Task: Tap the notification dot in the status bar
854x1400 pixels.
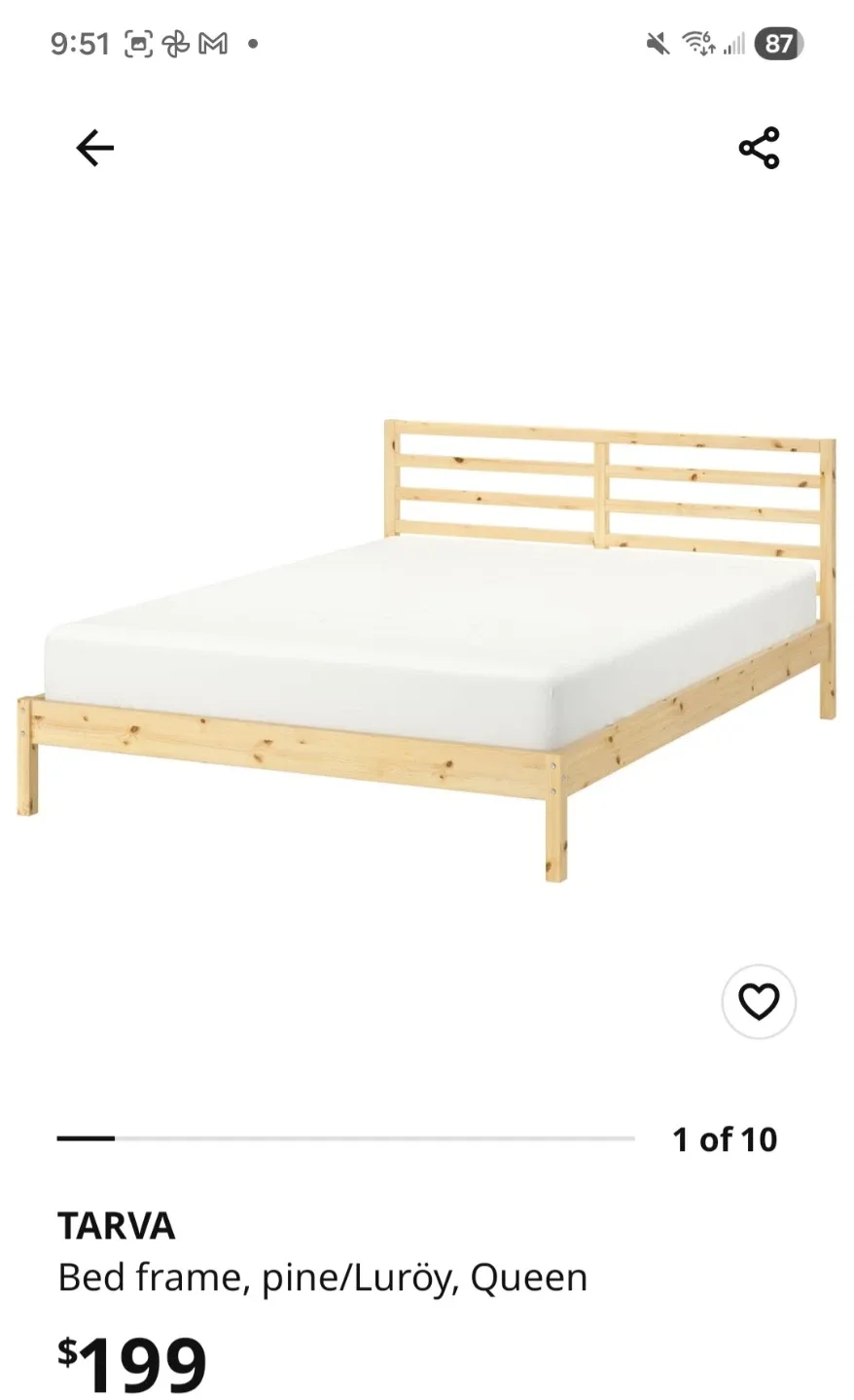Action: click(252, 43)
